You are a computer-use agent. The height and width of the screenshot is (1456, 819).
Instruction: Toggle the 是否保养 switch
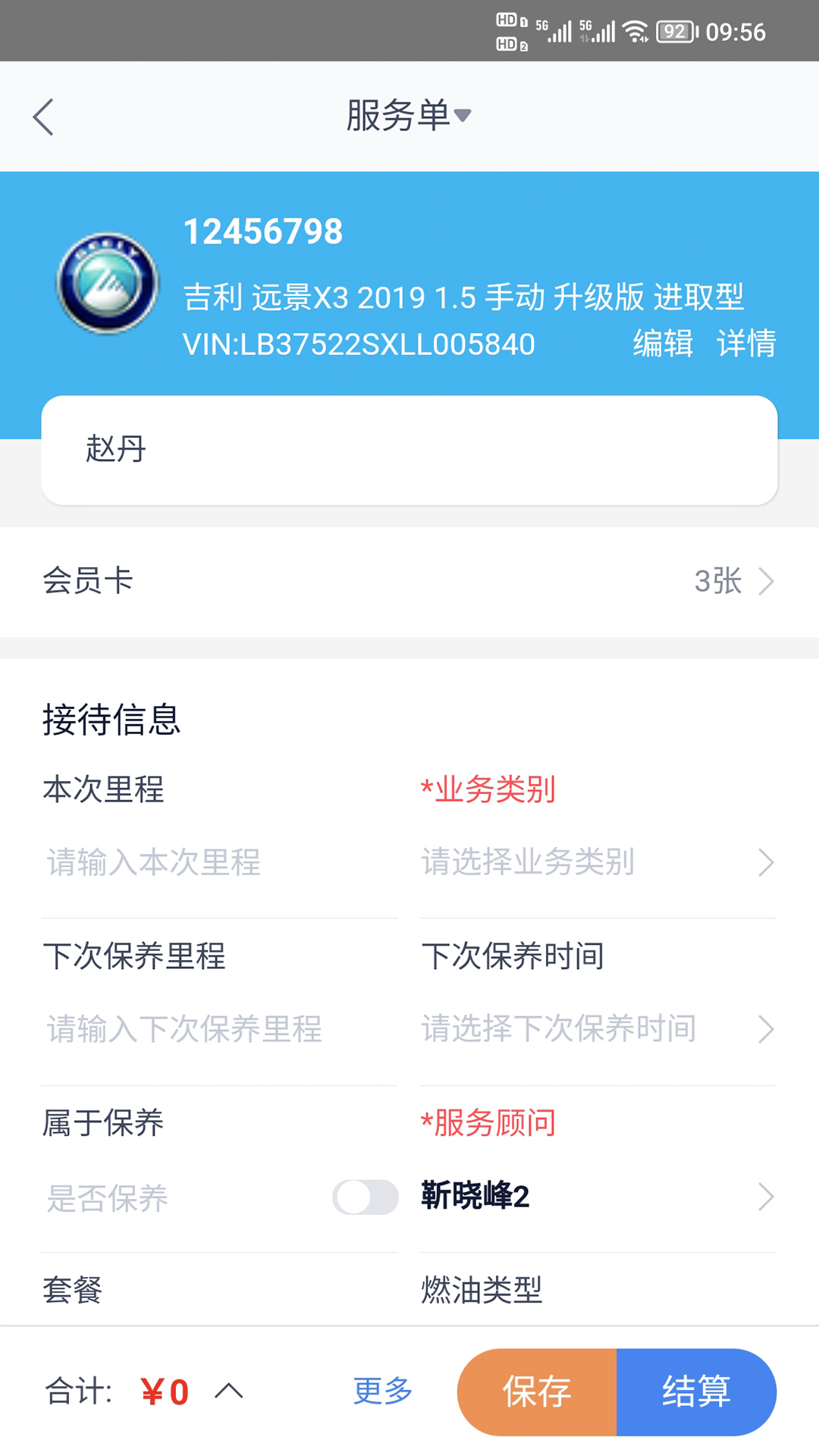[366, 1197]
